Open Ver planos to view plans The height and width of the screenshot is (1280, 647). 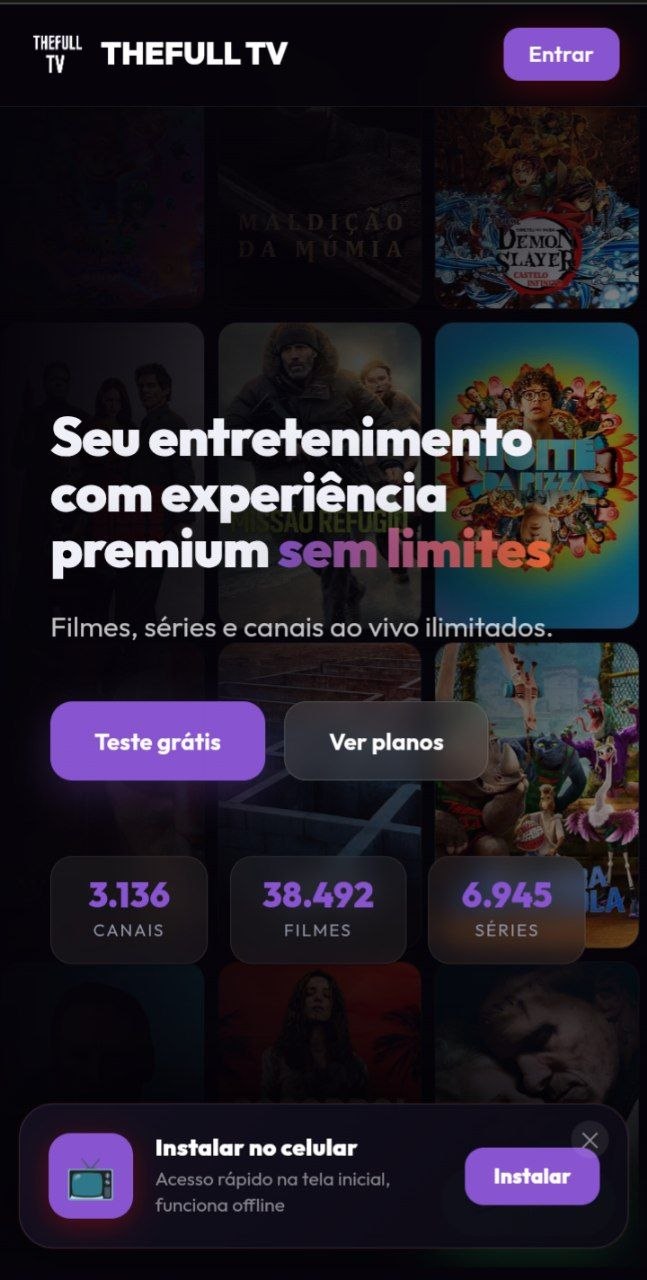coord(386,741)
